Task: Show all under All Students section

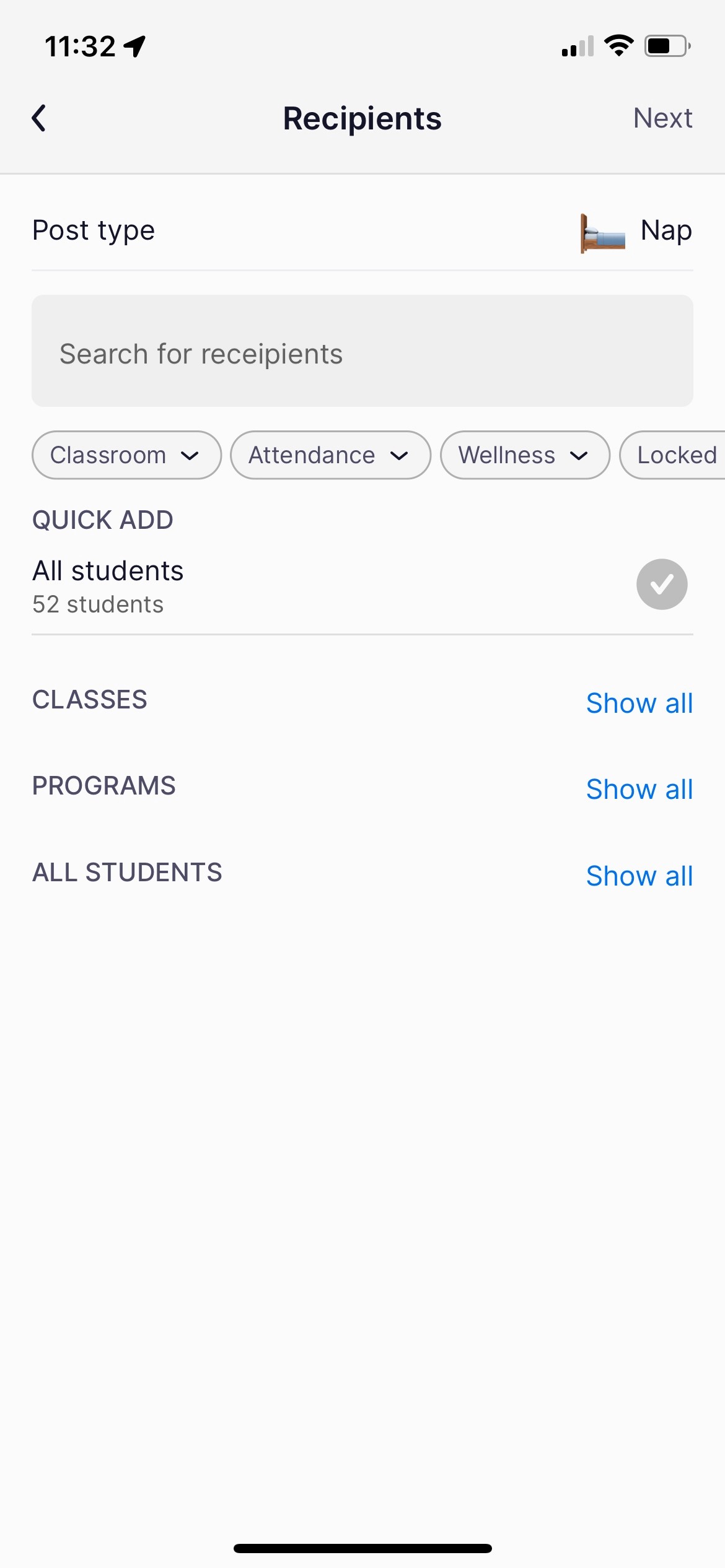Action: click(639, 876)
